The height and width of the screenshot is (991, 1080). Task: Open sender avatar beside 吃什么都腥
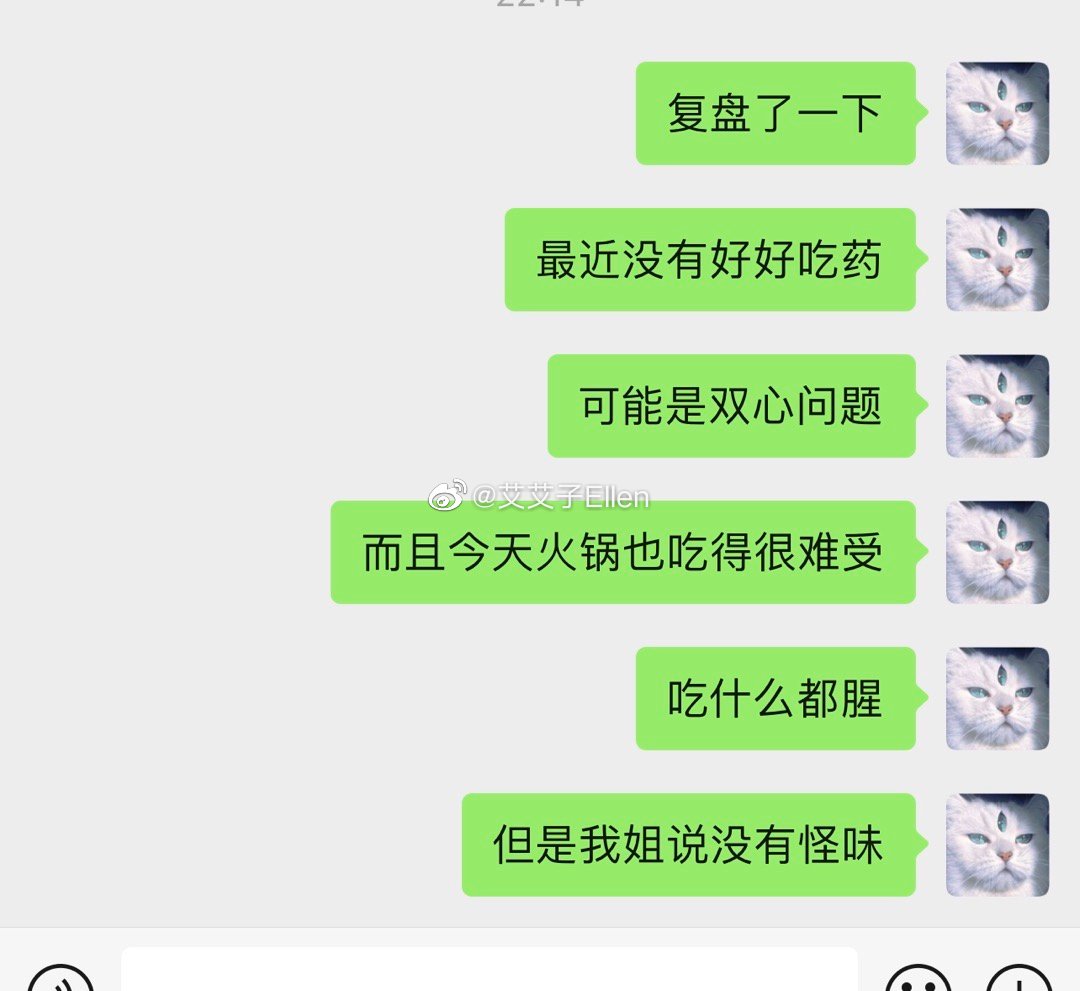coord(997,698)
